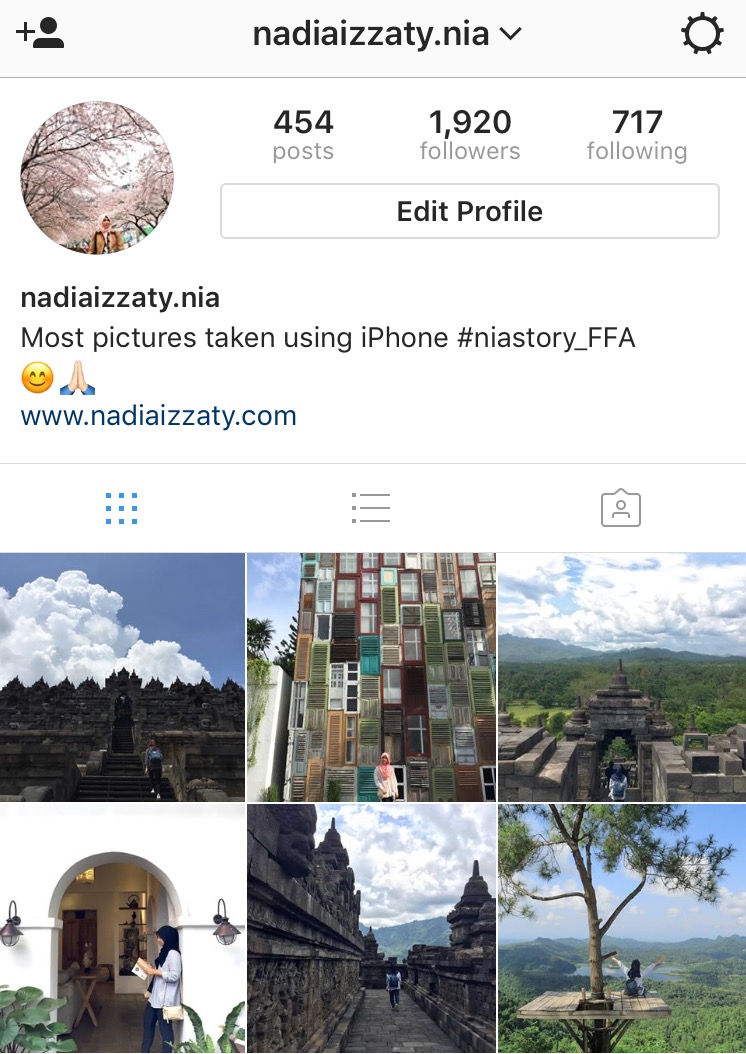Open the #niastory_FFA hashtag in bio
Viewport: 746px width, 1054px height.
click(546, 337)
